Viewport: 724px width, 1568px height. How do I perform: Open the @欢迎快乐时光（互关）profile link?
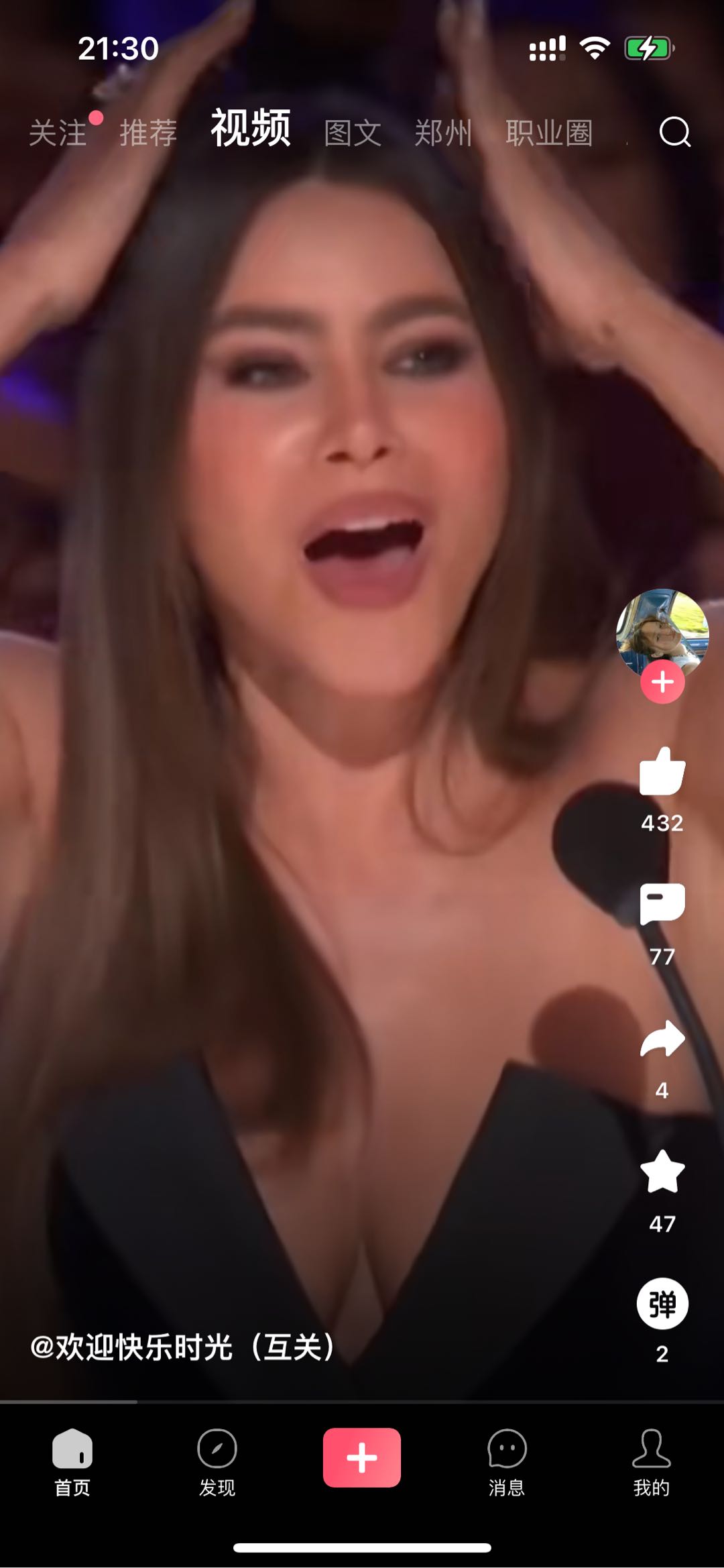[x=182, y=1347]
